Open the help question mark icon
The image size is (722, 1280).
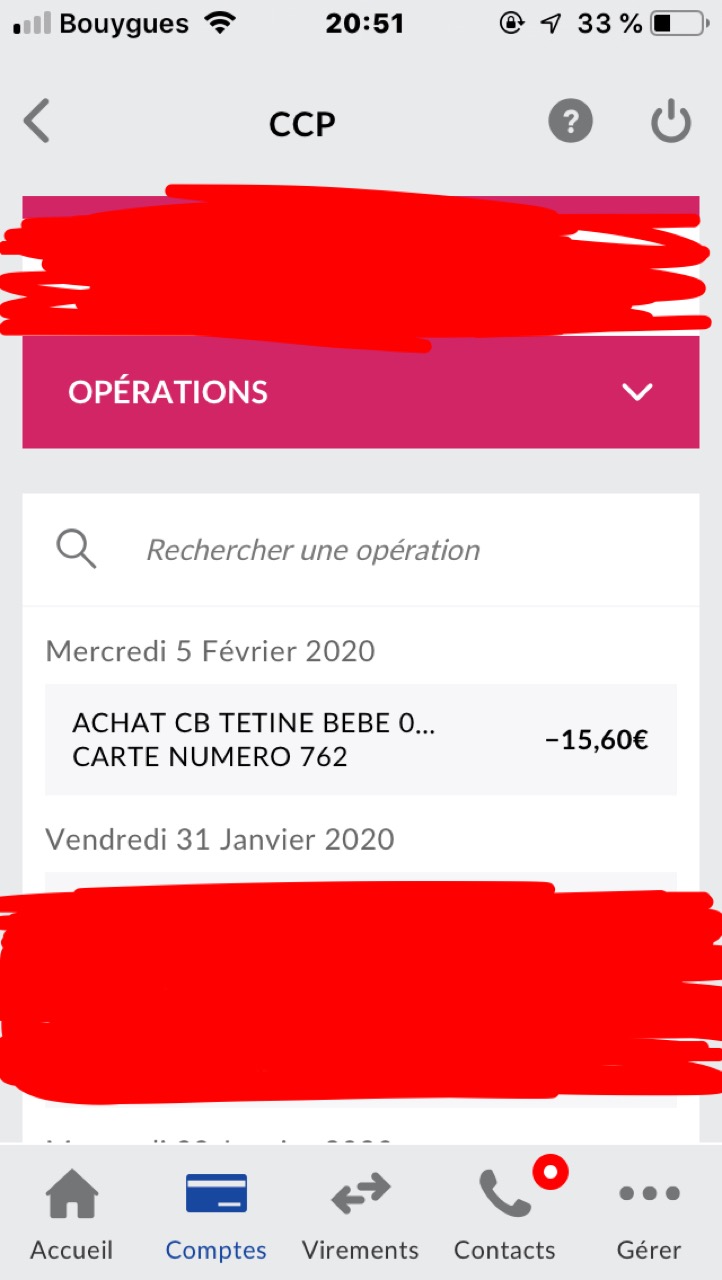pos(570,123)
